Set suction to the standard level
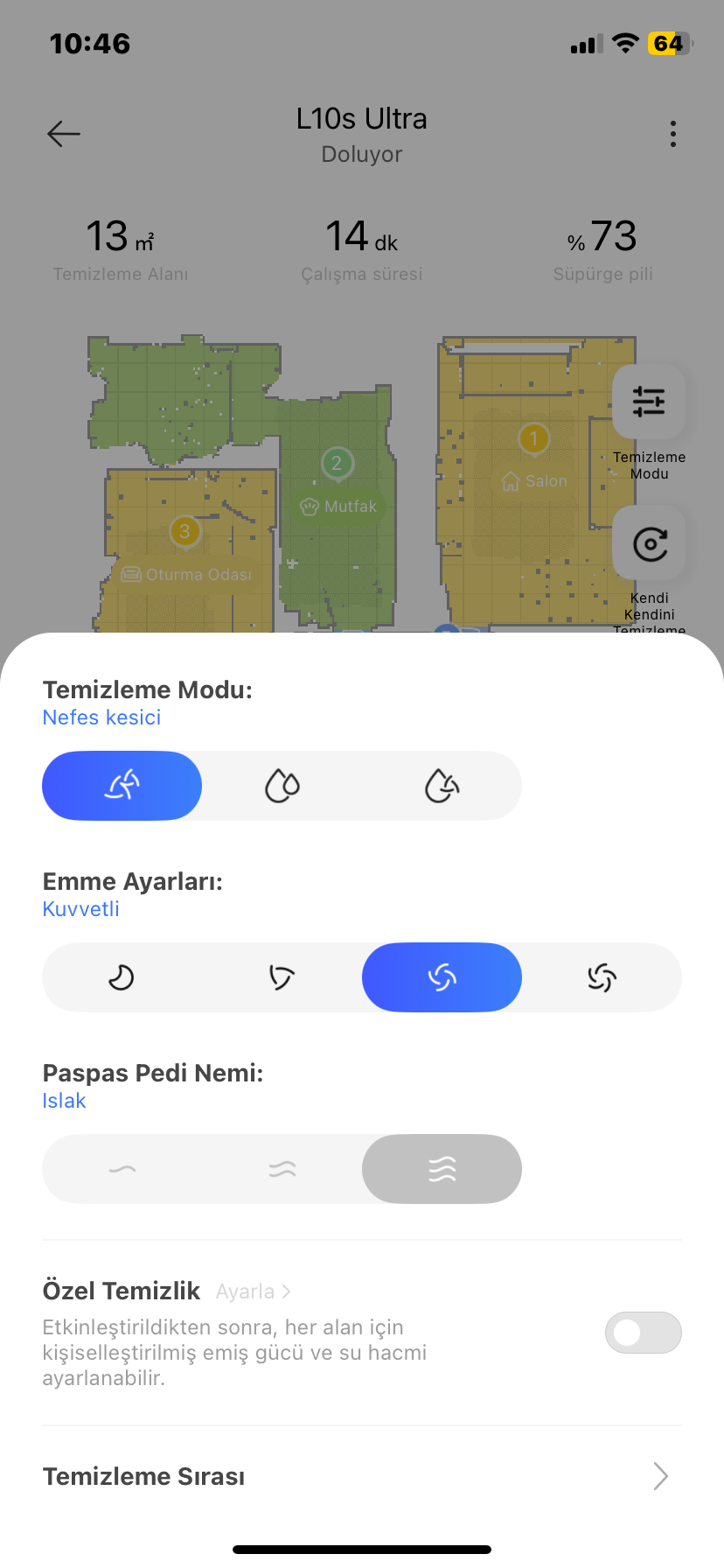724x1568 pixels. (x=282, y=977)
